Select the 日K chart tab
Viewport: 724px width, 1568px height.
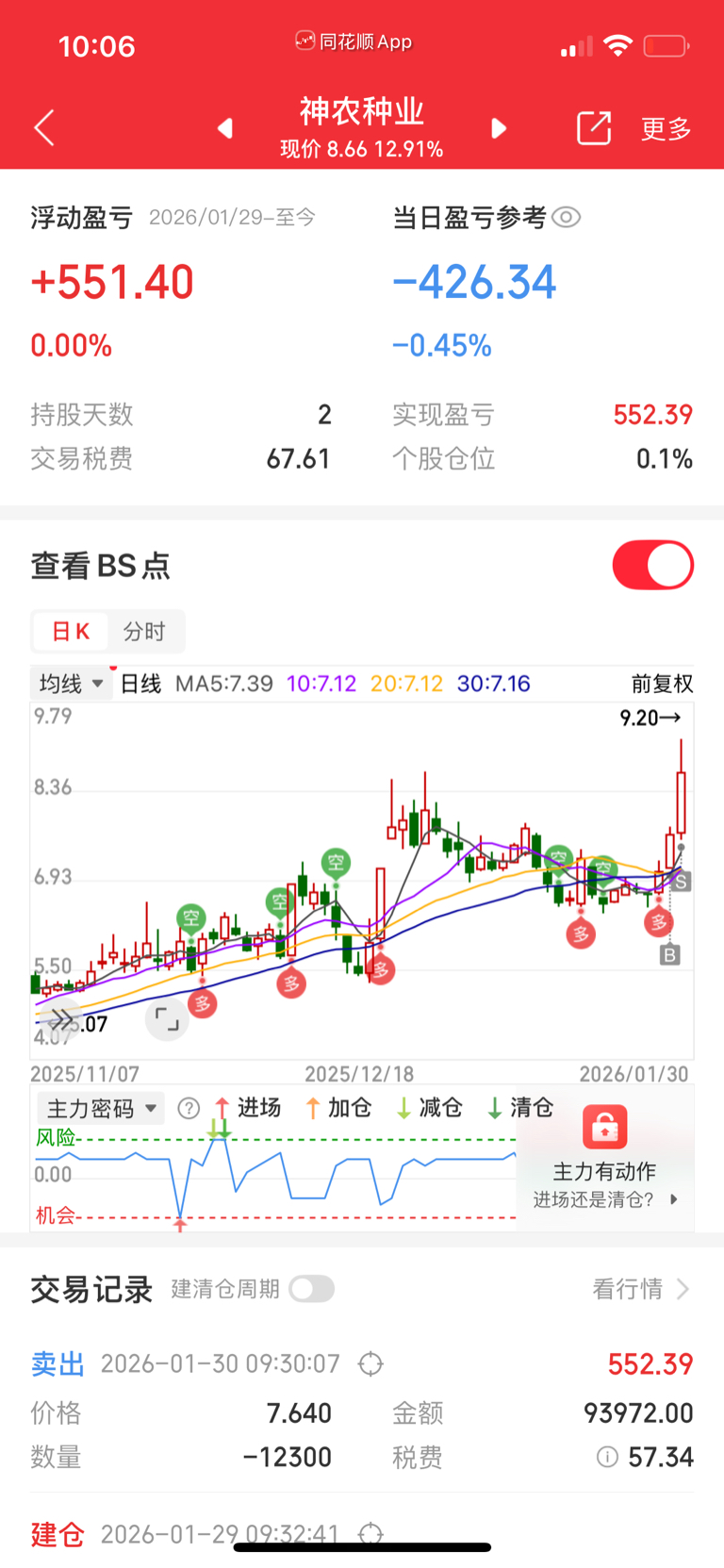pos(71,632)
